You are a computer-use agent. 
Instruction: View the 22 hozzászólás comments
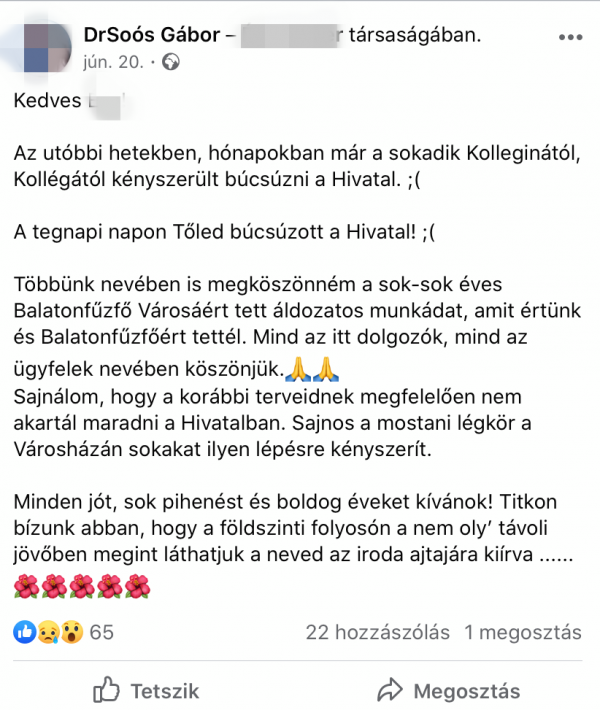click(x=377, y=632)
